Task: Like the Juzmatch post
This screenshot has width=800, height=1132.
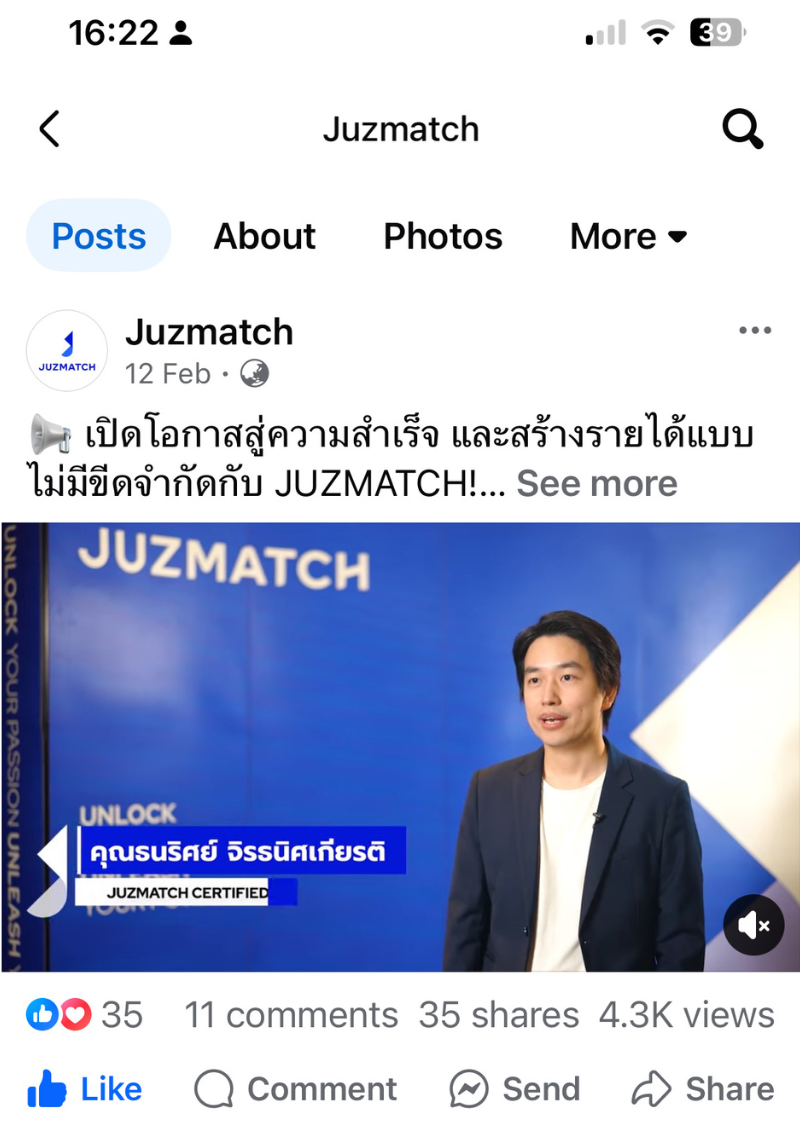Action: pos(85,1089)
